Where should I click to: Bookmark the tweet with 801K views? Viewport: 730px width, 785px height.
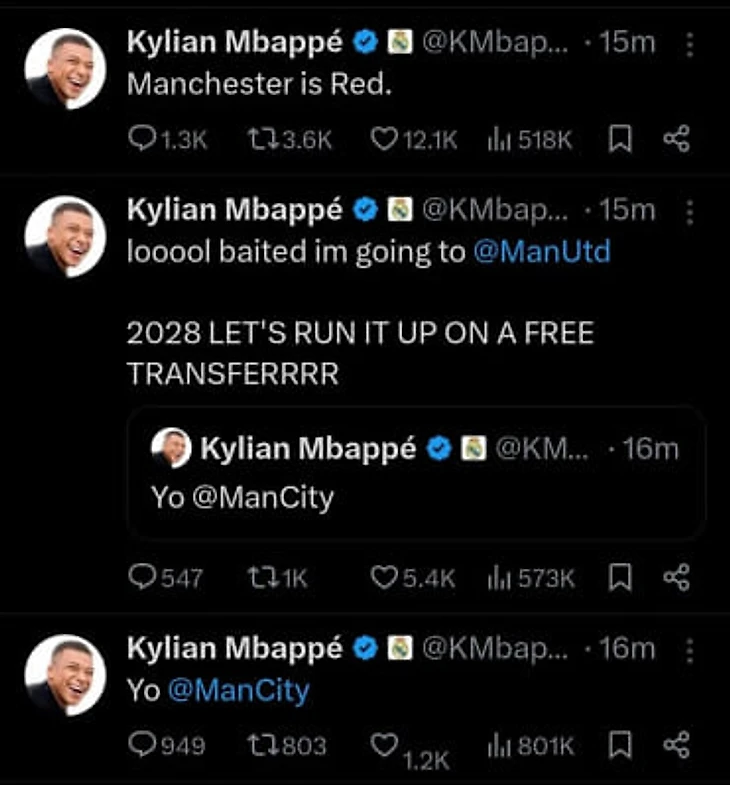point(620,745)
